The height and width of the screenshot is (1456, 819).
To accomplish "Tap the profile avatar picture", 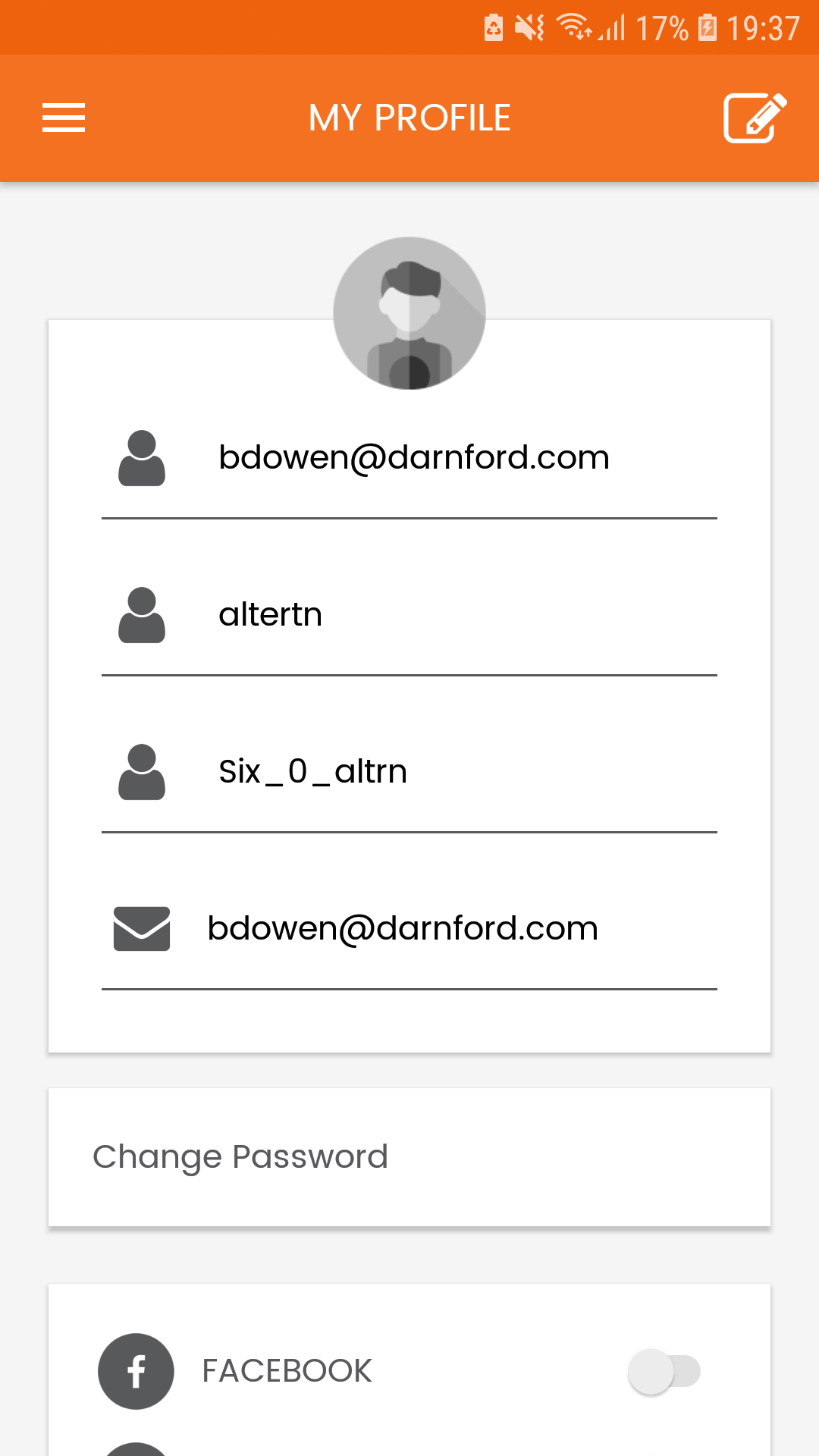I will click(x=409, y=313).
